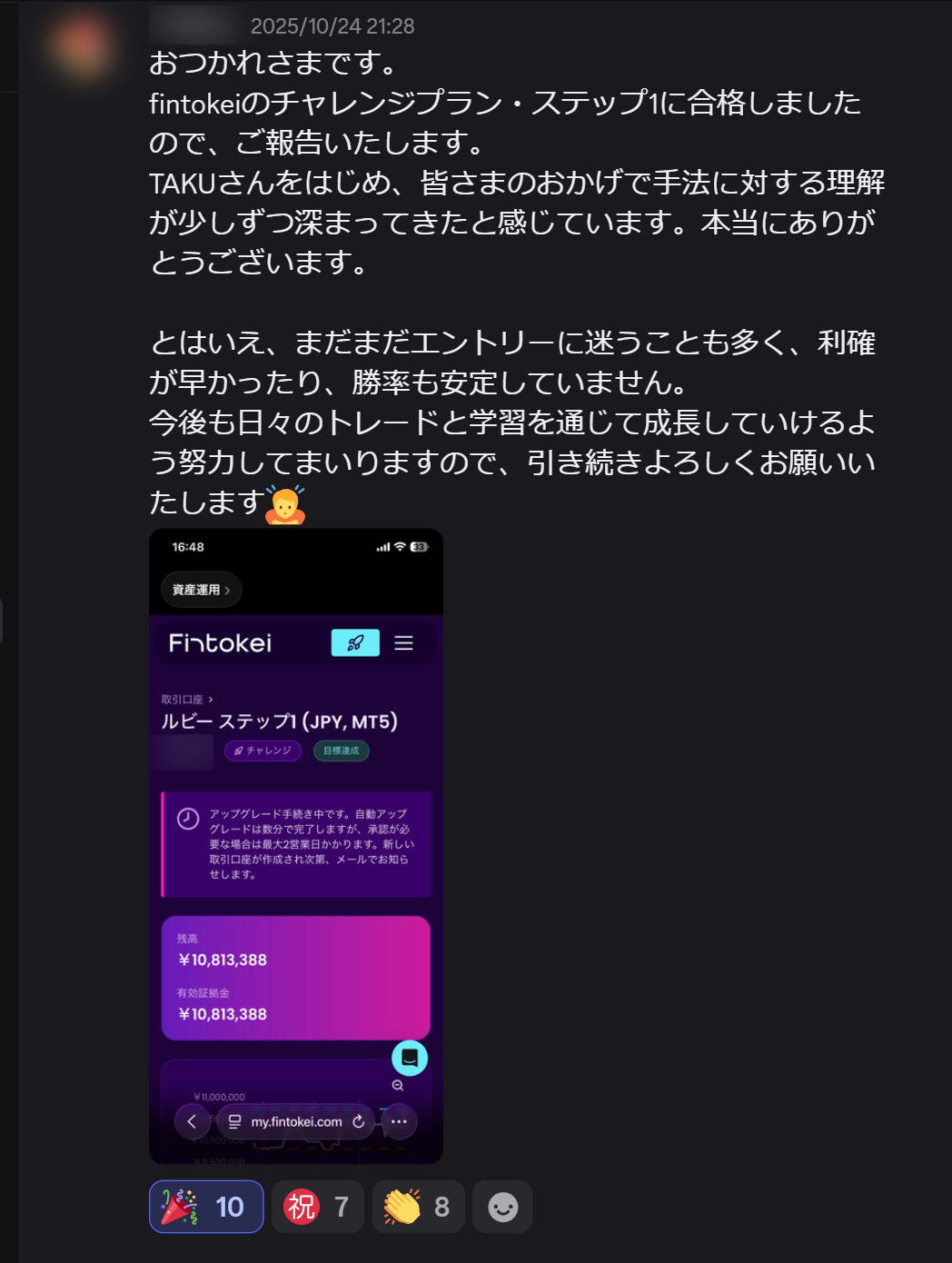Add the clapping hands reaction
The width and height of the screenshot is (952, 1263).
tap(418, 1207)
